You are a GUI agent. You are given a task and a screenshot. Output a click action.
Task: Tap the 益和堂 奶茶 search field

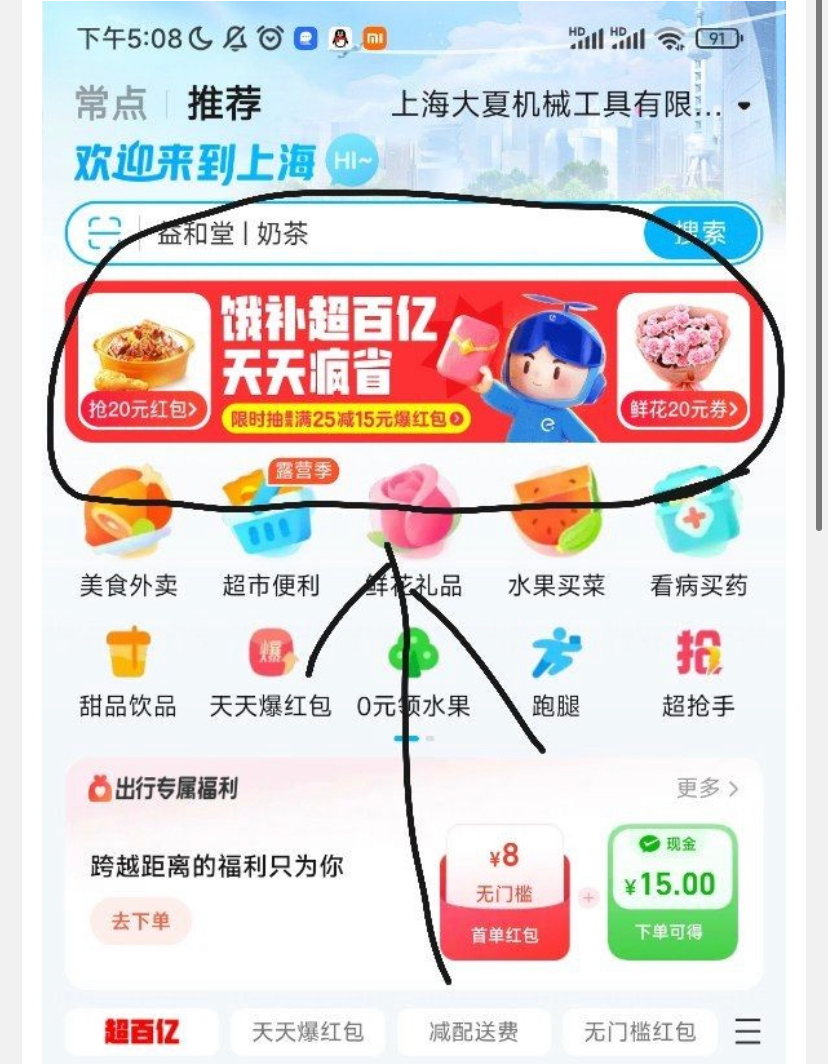[x=390, y=234]
